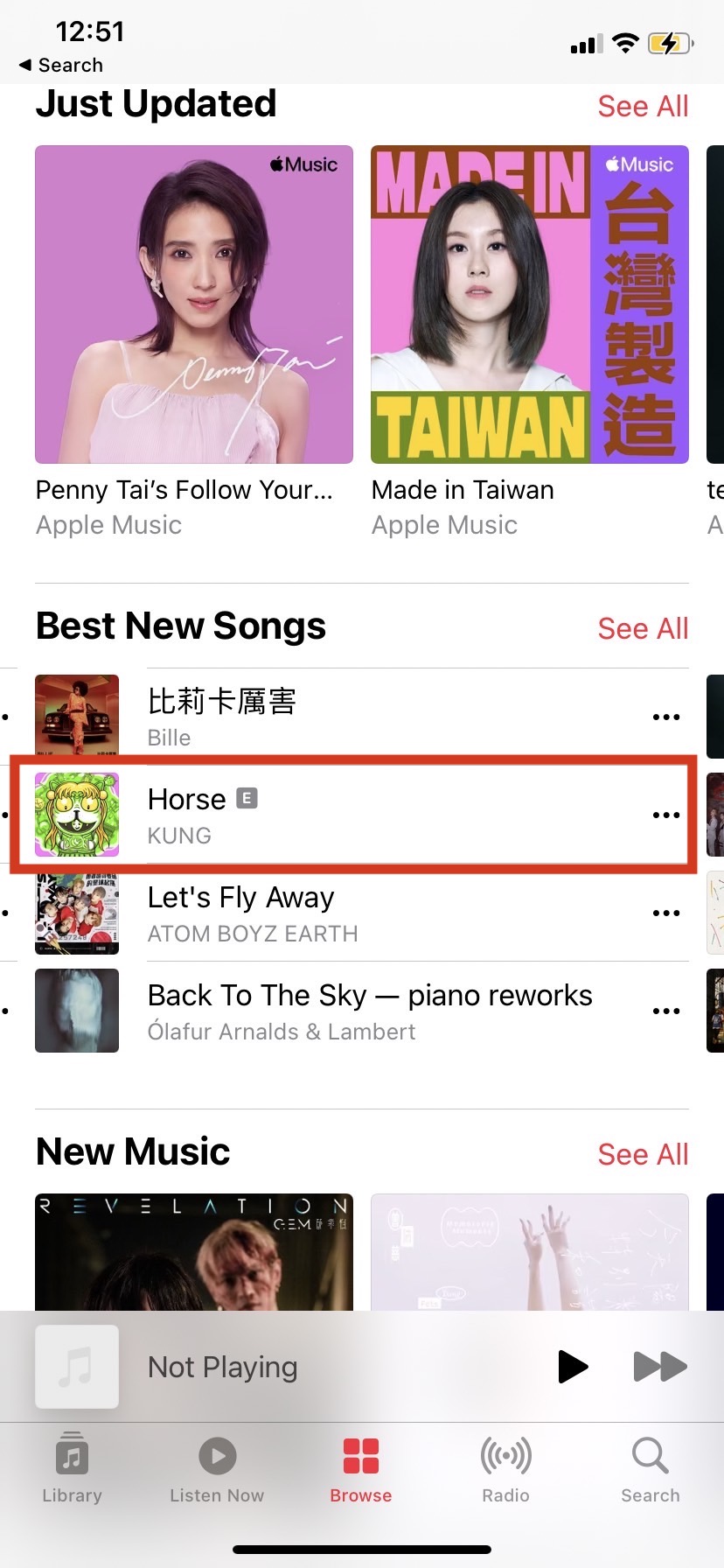The height and width of the screenshot is (1568, 724).
Task: Return to the Search app via back arrow
Action: (59, 65)
